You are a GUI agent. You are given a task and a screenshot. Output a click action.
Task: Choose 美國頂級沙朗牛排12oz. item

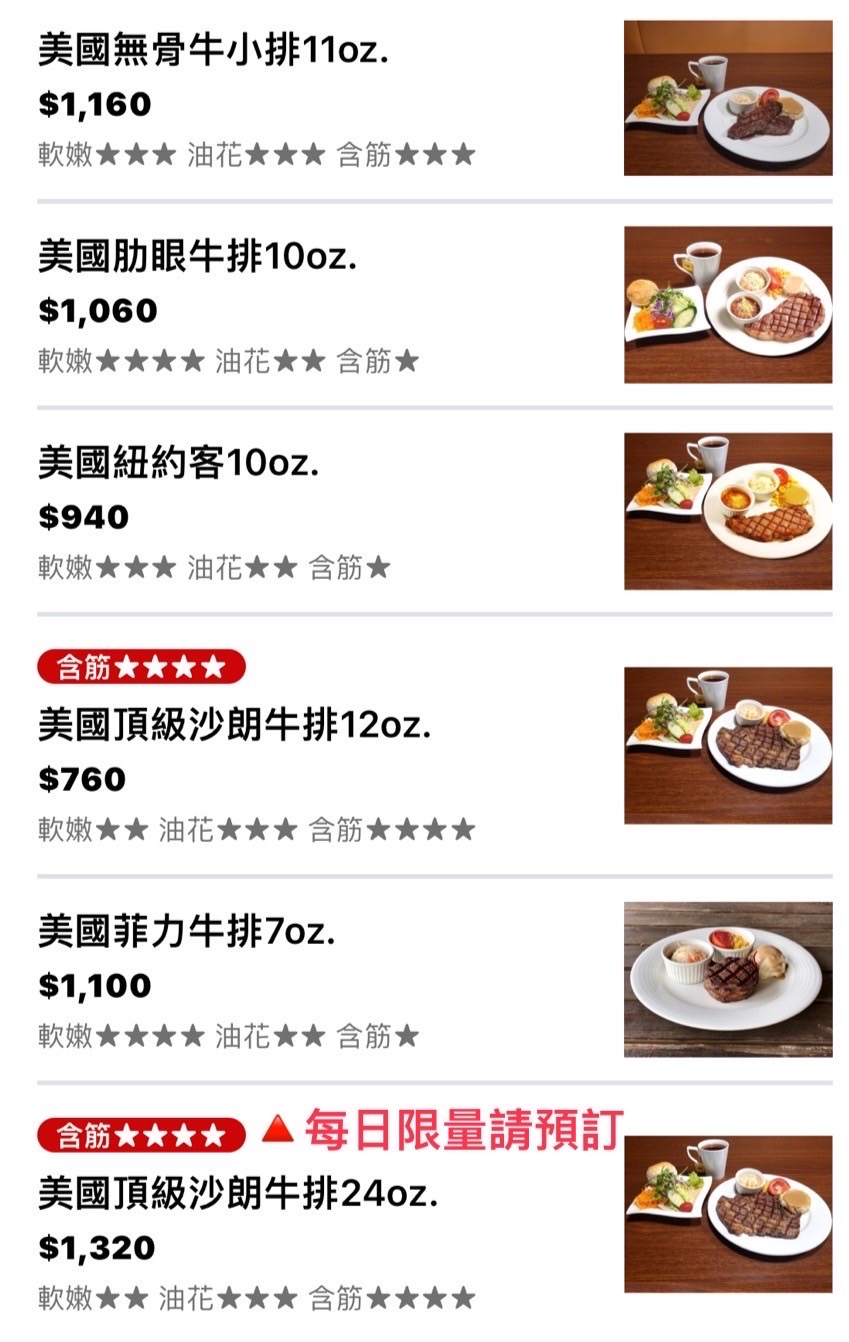click(x=235, y=726)
